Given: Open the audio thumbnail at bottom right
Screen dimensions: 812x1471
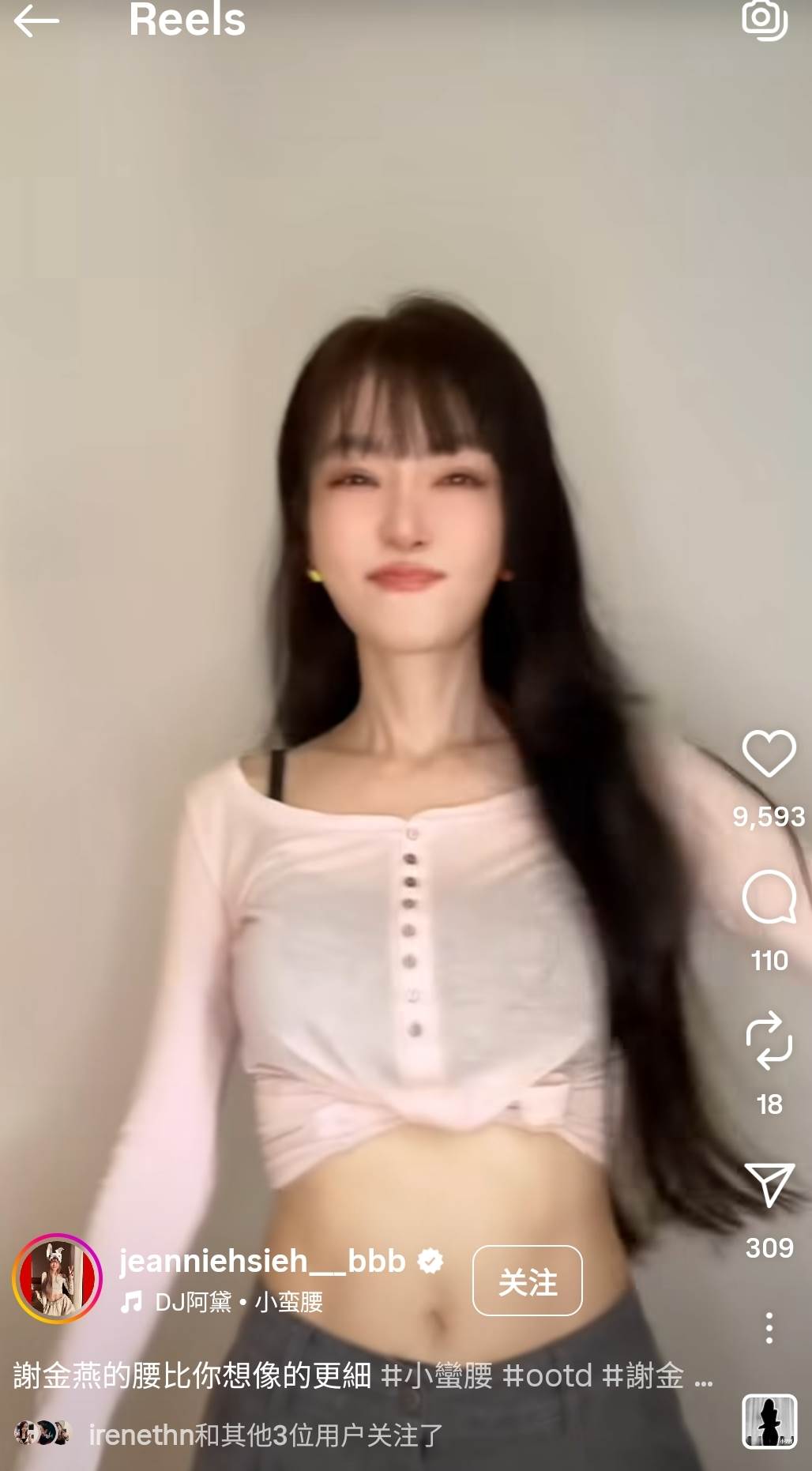Looking at the screenshot, I should coord(769,1422).
